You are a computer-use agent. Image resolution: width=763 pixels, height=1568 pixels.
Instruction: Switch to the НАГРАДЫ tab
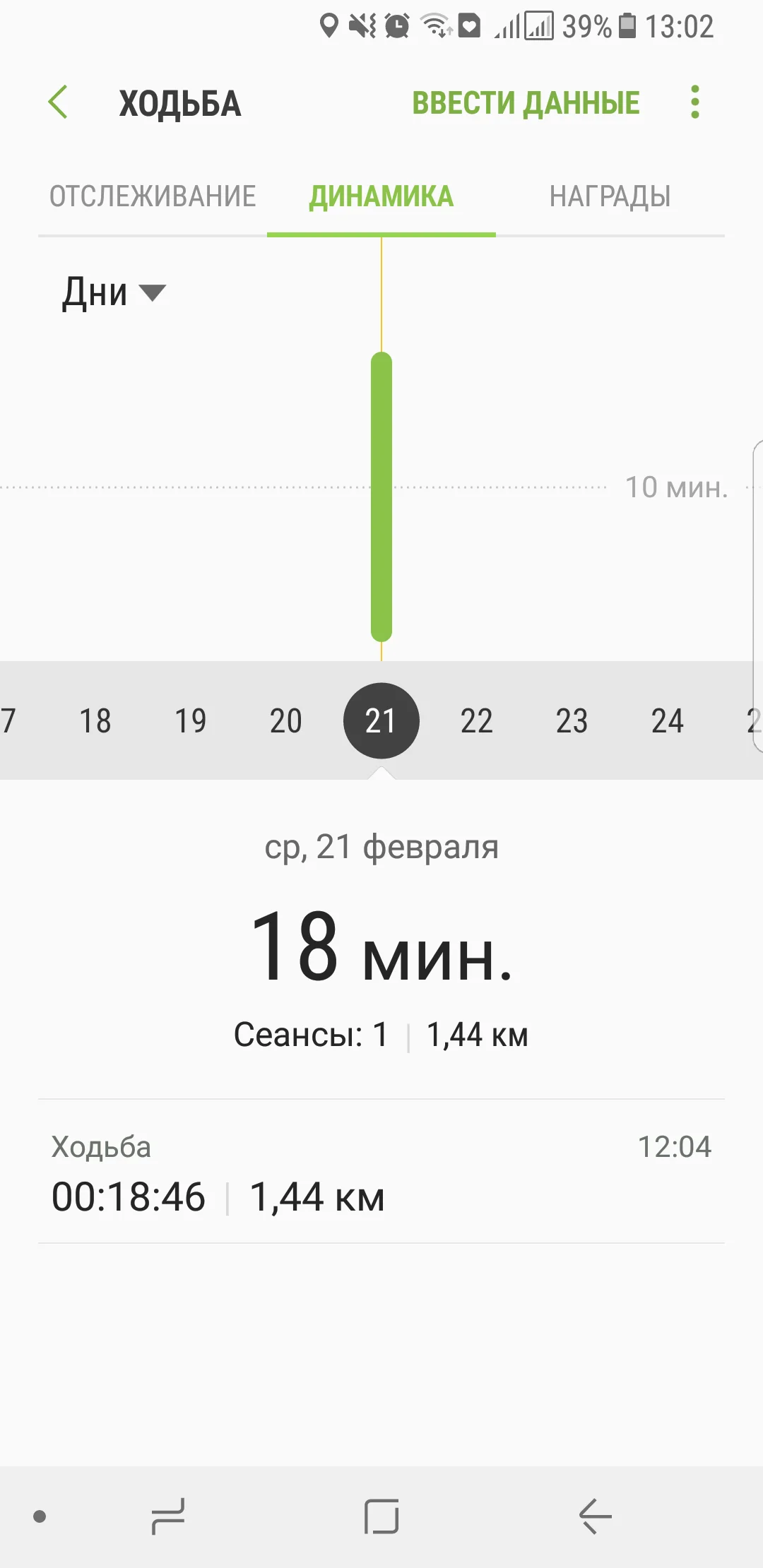click(610, 196)
